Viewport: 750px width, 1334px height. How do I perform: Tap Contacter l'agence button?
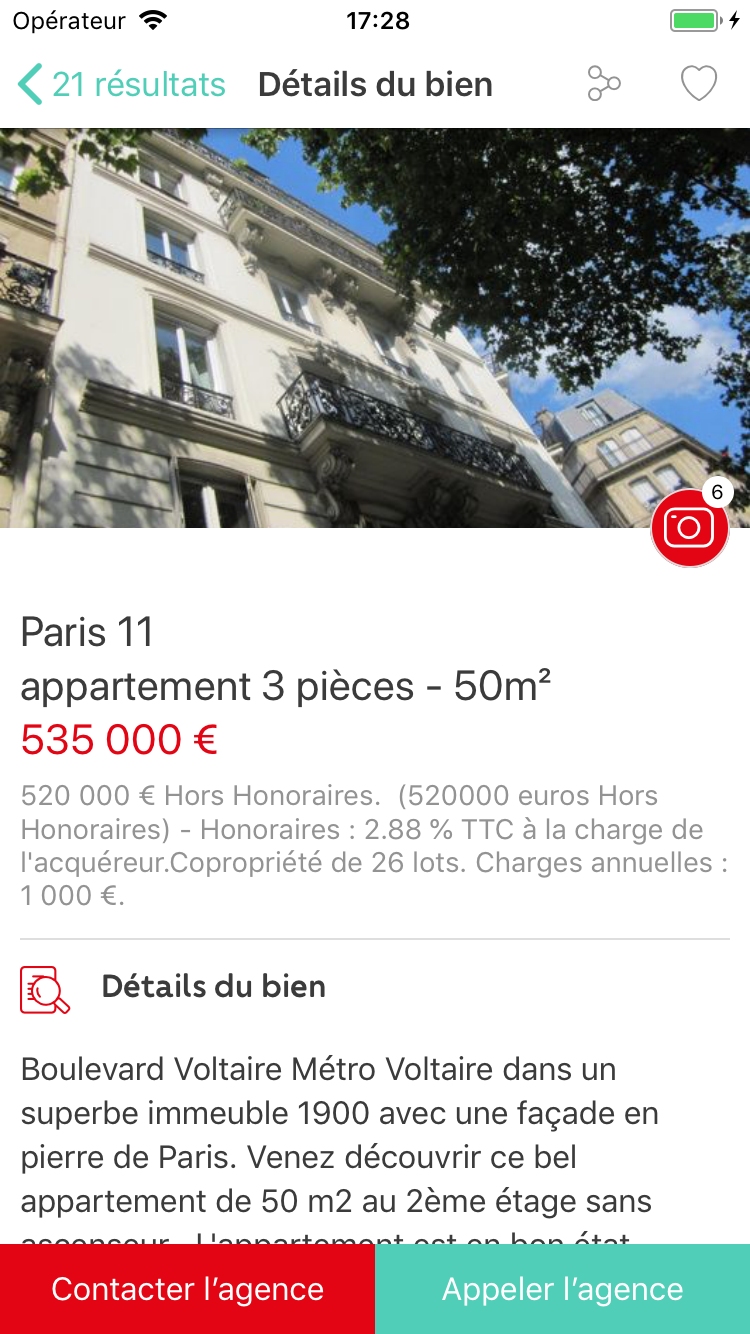pyautogui.click(x=188, y=1289)
